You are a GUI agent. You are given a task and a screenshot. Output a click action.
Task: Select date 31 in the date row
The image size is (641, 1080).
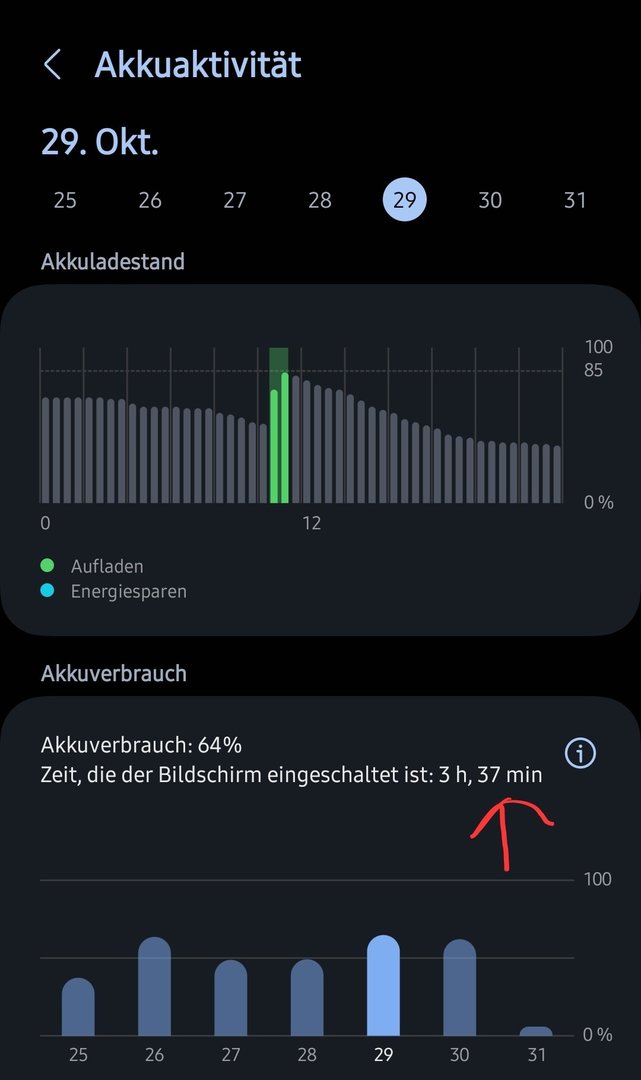575,200
